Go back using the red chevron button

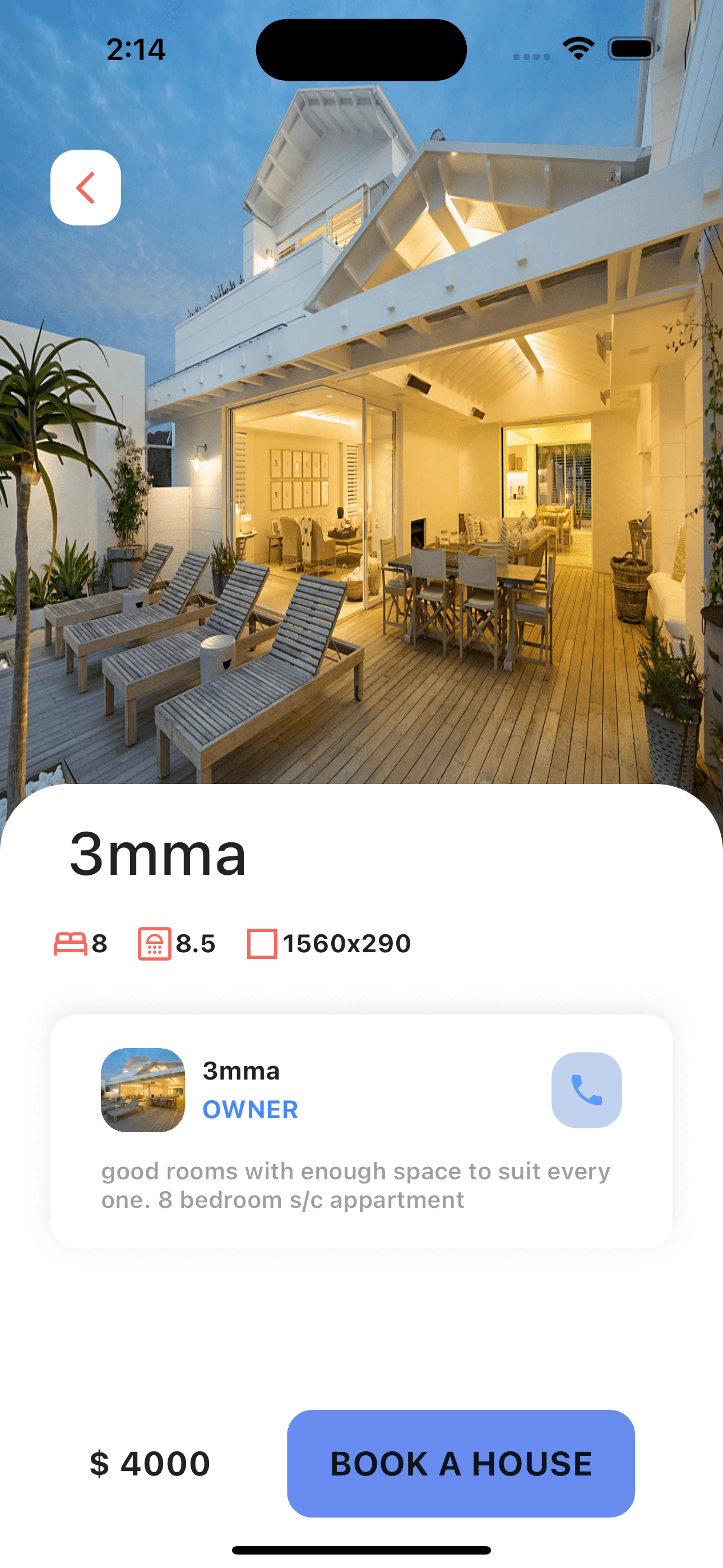coord(86,187)
